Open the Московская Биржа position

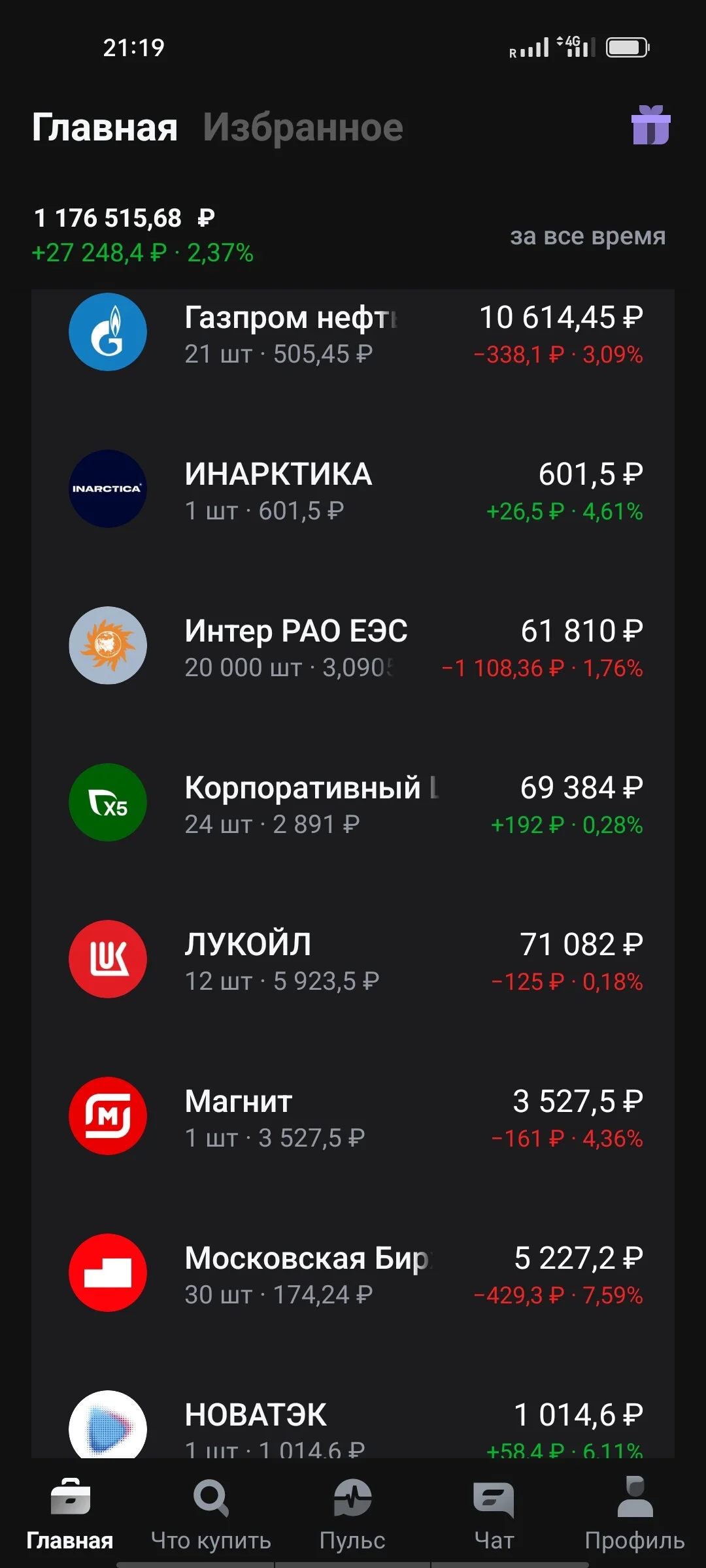(x=353, y=1273)
